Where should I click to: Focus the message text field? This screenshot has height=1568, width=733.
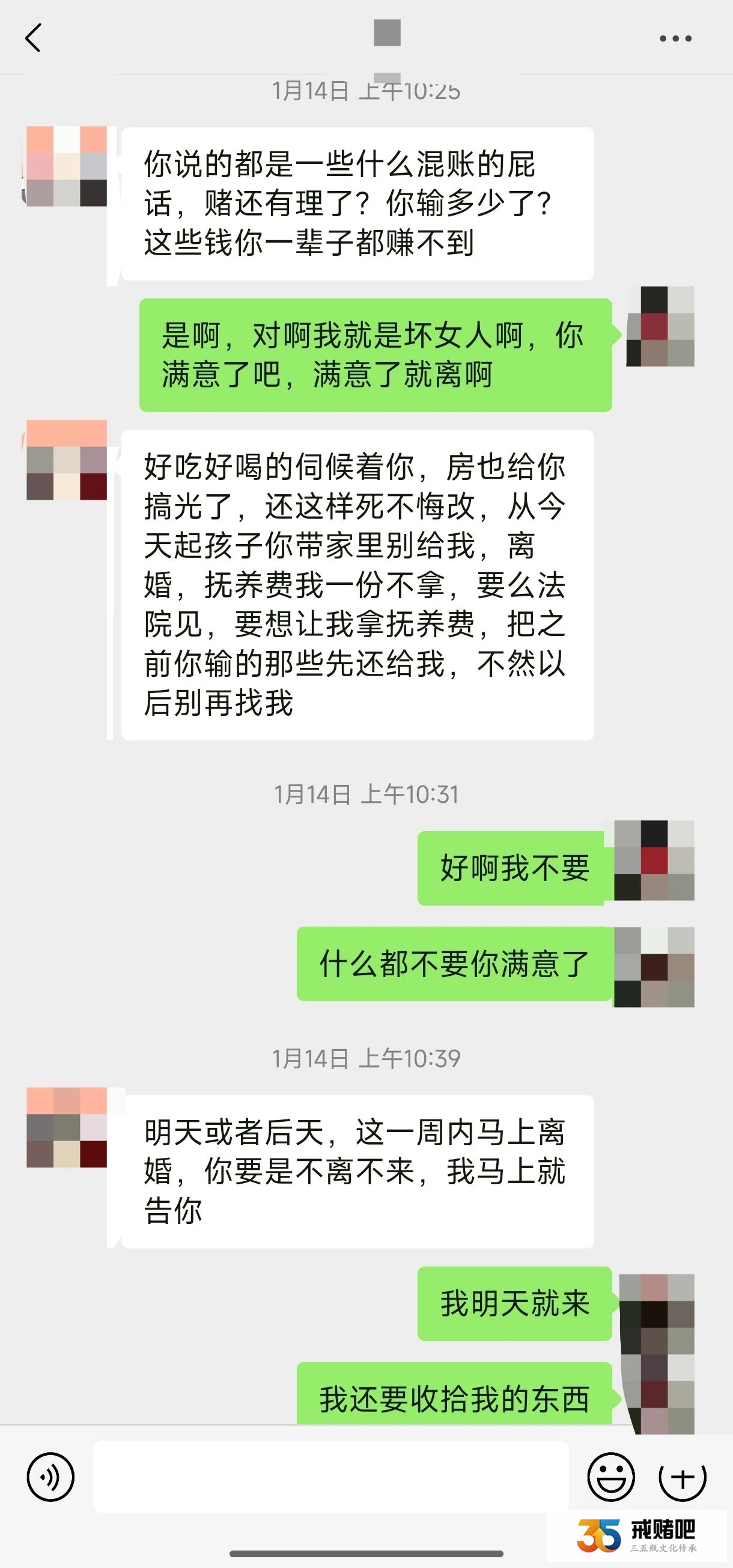(330, 1476)
